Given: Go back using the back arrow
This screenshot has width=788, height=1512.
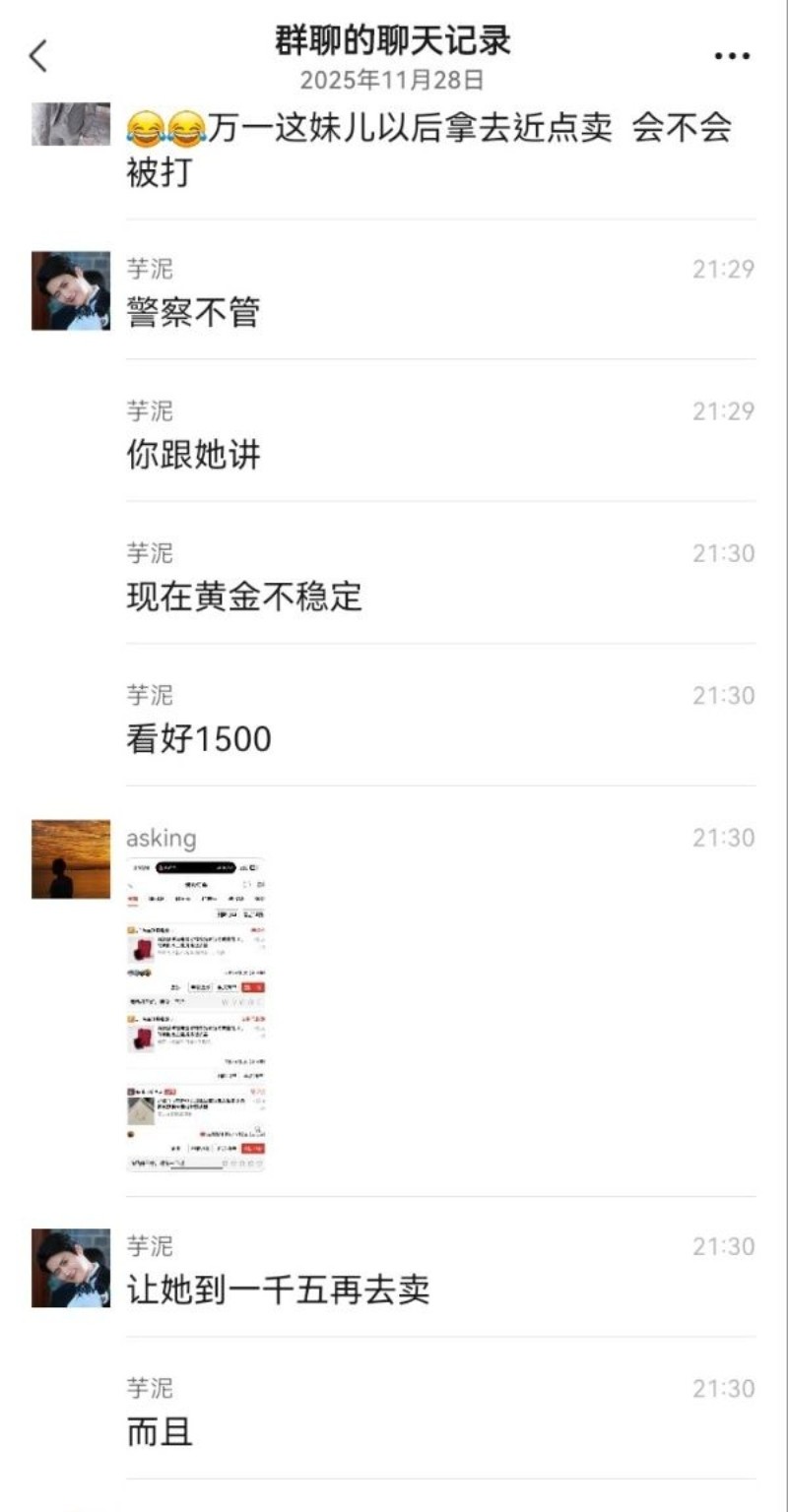Looking at the screenshot, I should coord(38,57).
